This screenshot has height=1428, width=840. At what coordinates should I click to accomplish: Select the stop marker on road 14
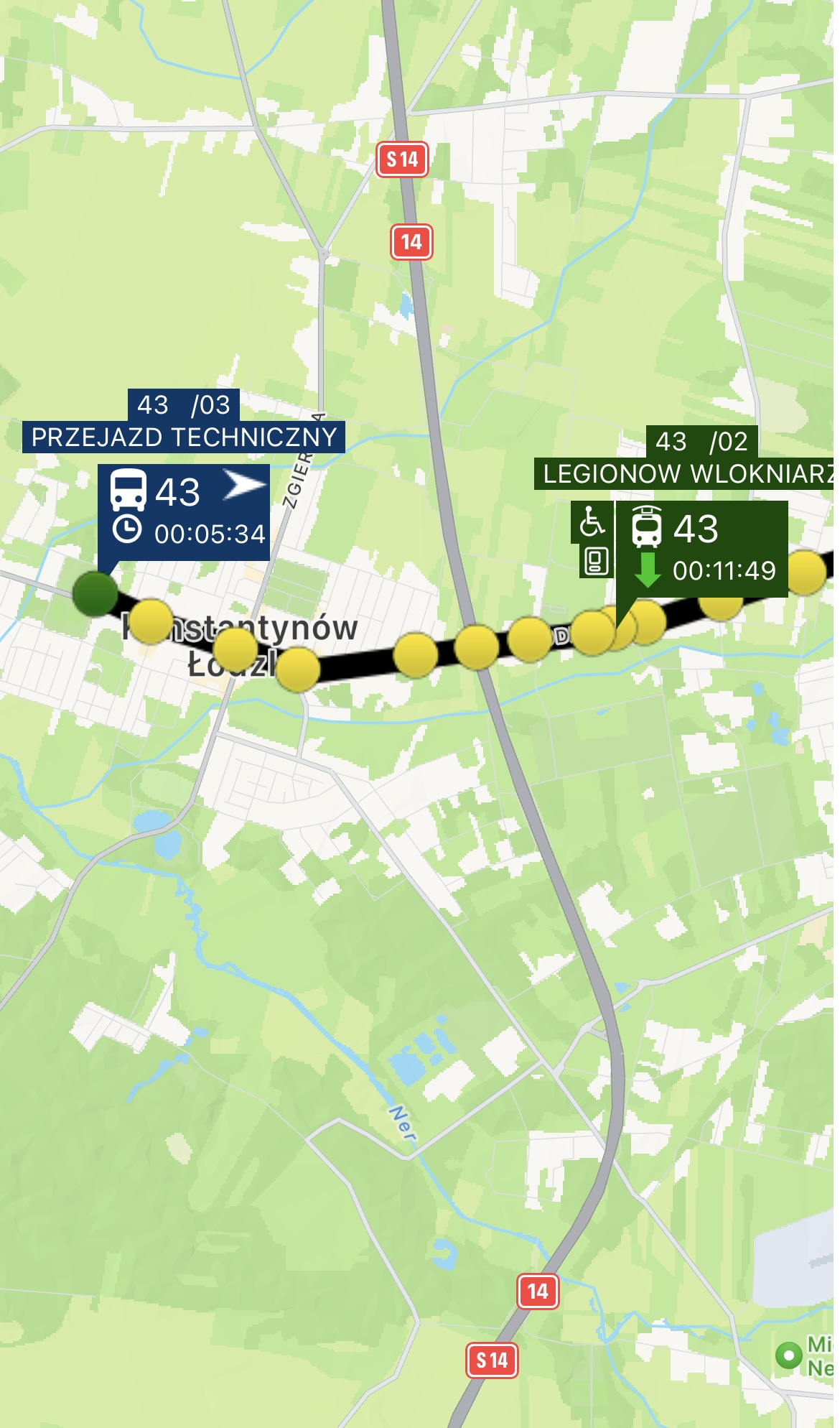(x=477, y=647)
